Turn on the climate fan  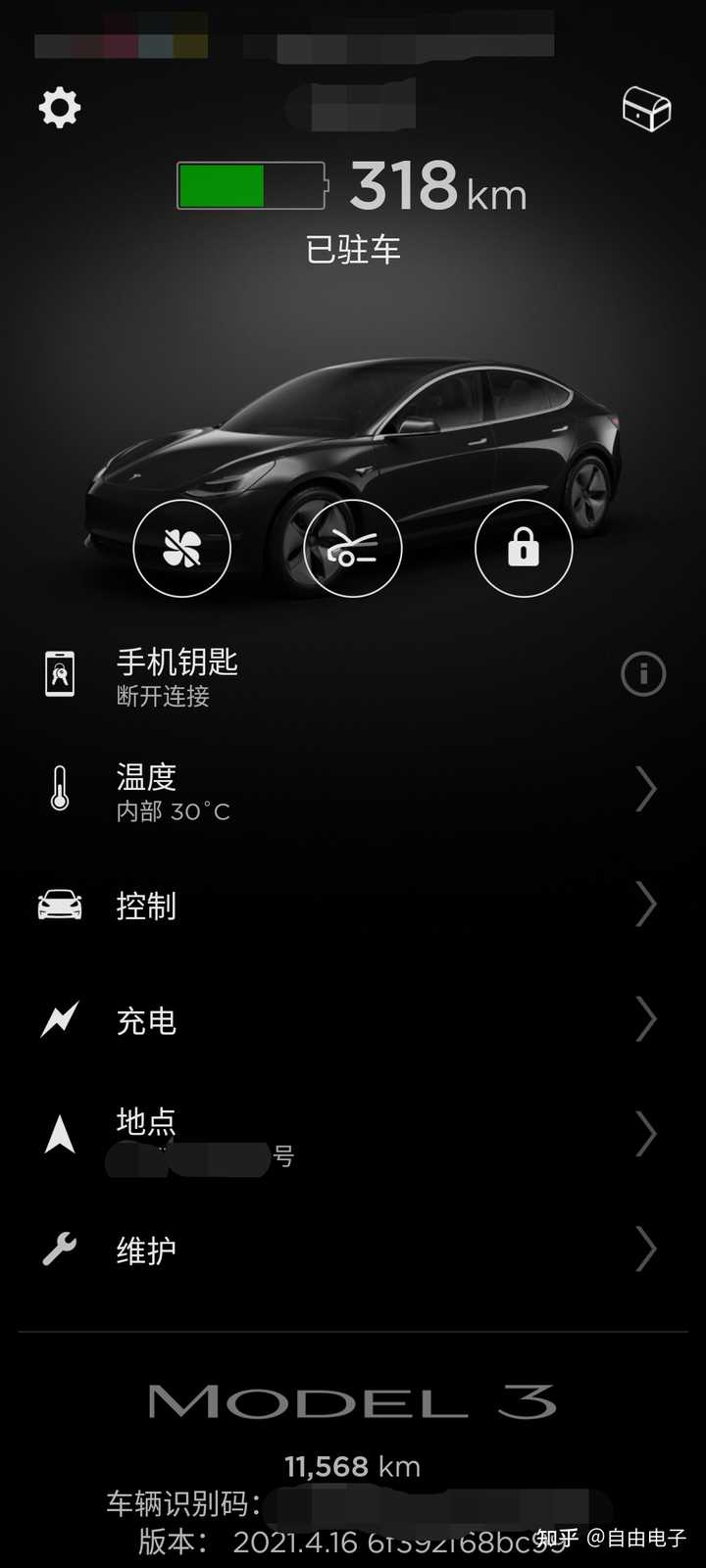point(182,549)
